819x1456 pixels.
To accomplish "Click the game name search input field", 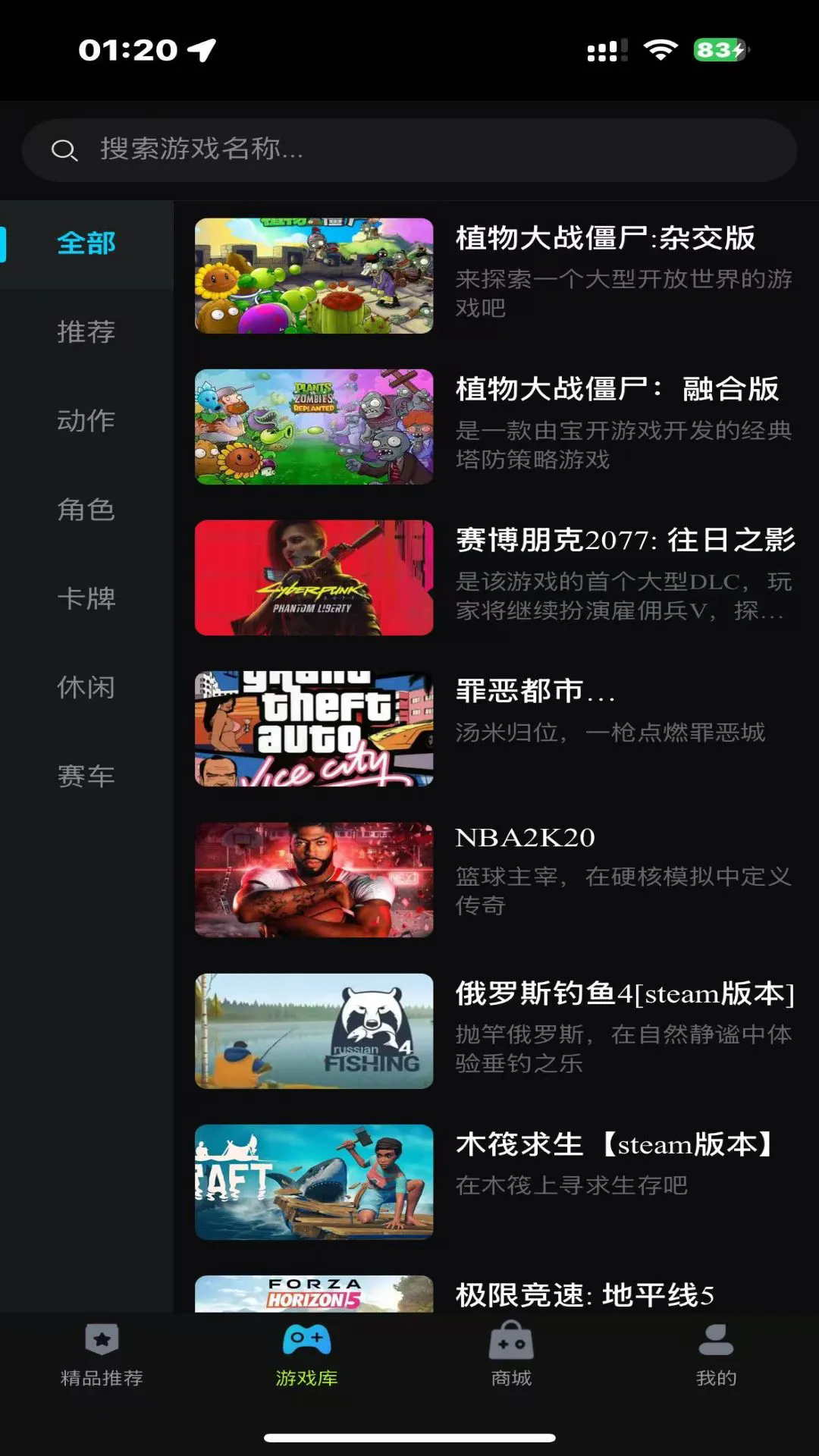I will click(409, 149).
